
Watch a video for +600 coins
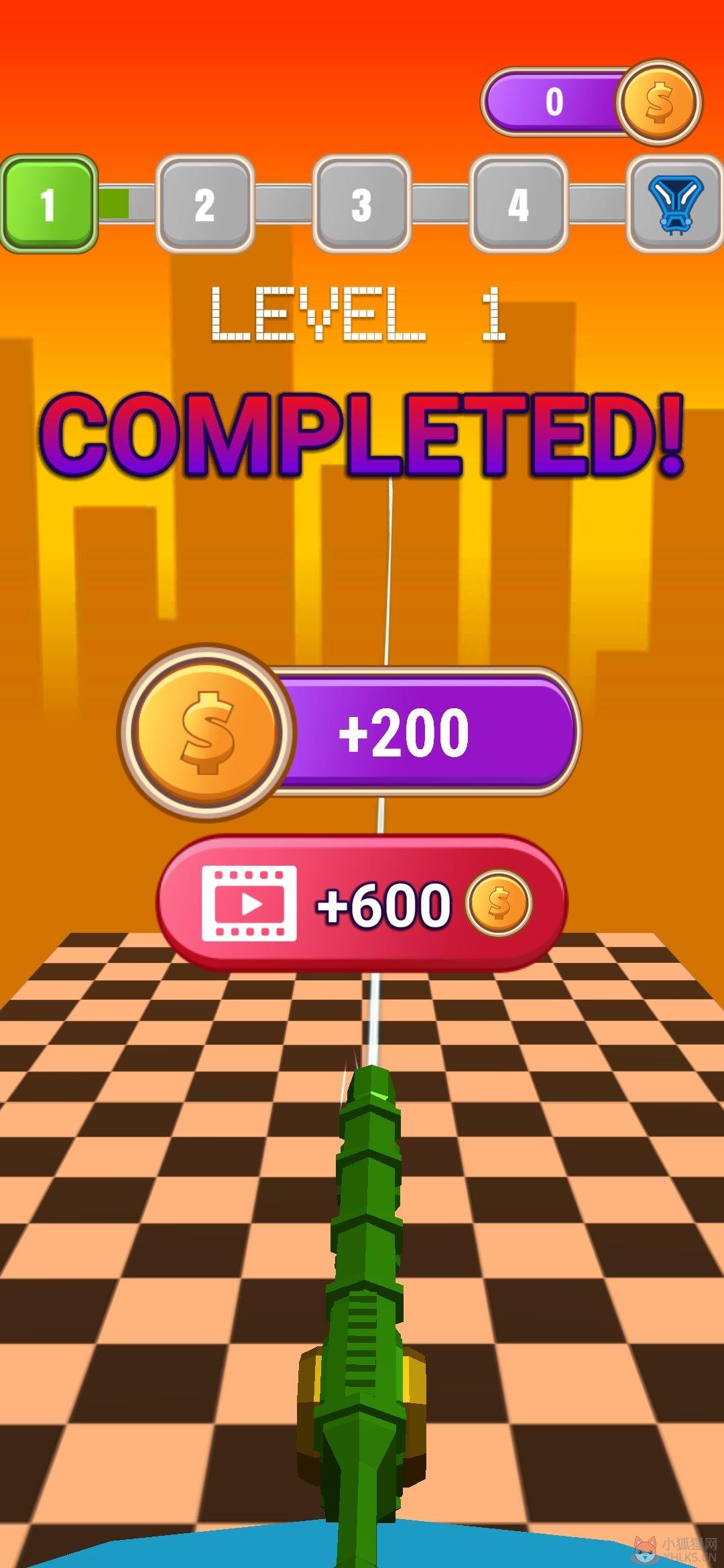pyautogui.click(x=362, y=903)
